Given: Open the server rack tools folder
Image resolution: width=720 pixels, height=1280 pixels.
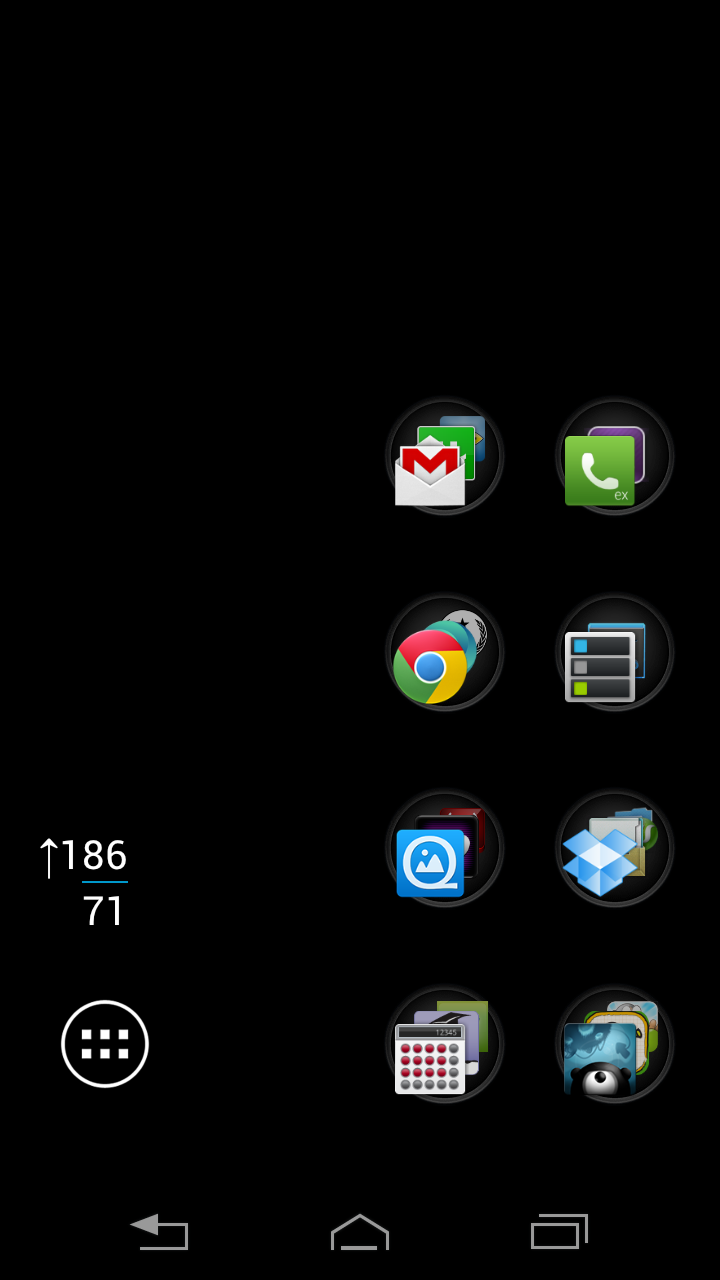Looking at the screenshot, I should (614, 653).
